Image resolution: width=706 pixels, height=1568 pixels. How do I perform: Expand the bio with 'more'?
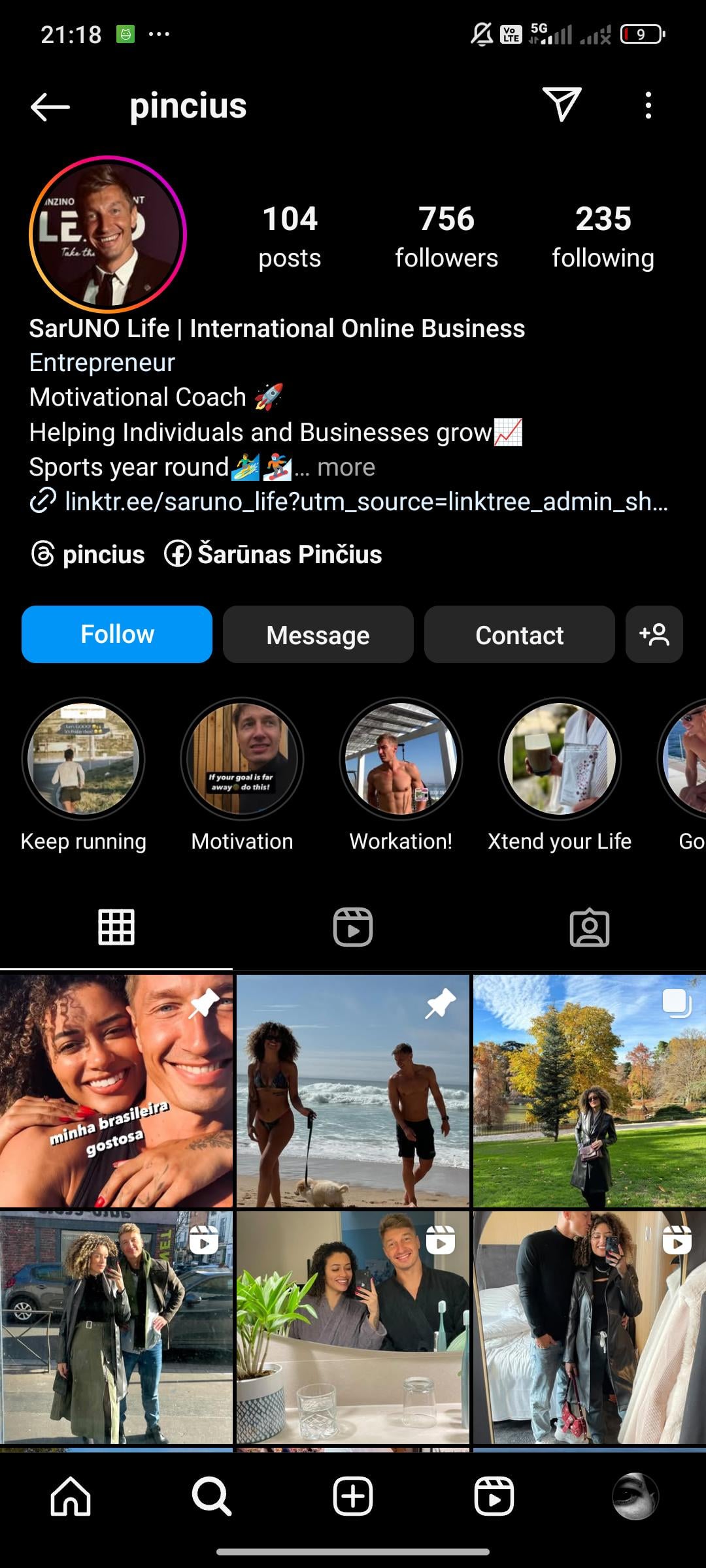(346, 467)
